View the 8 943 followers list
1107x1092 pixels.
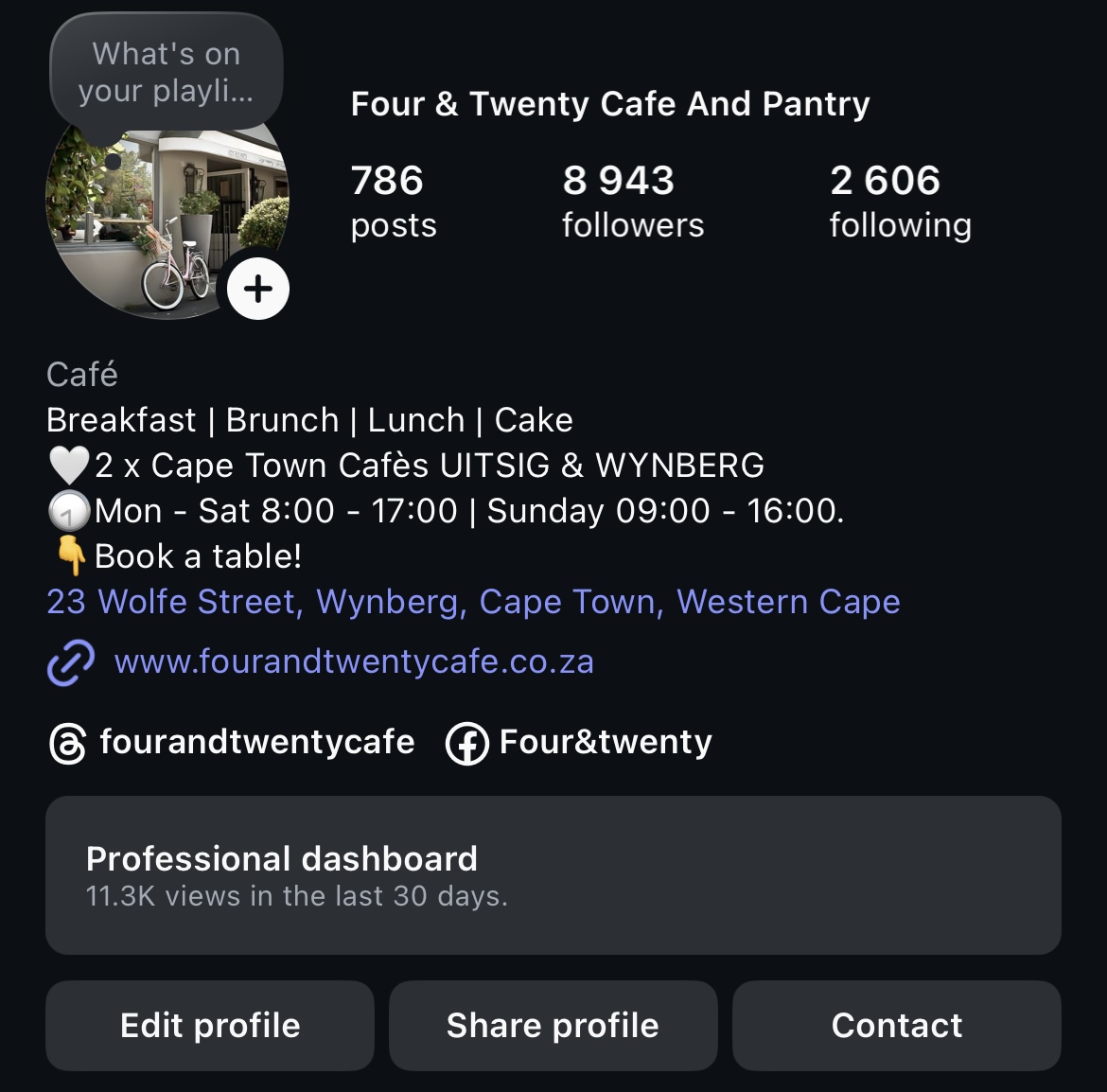click(x=632, y=201)
